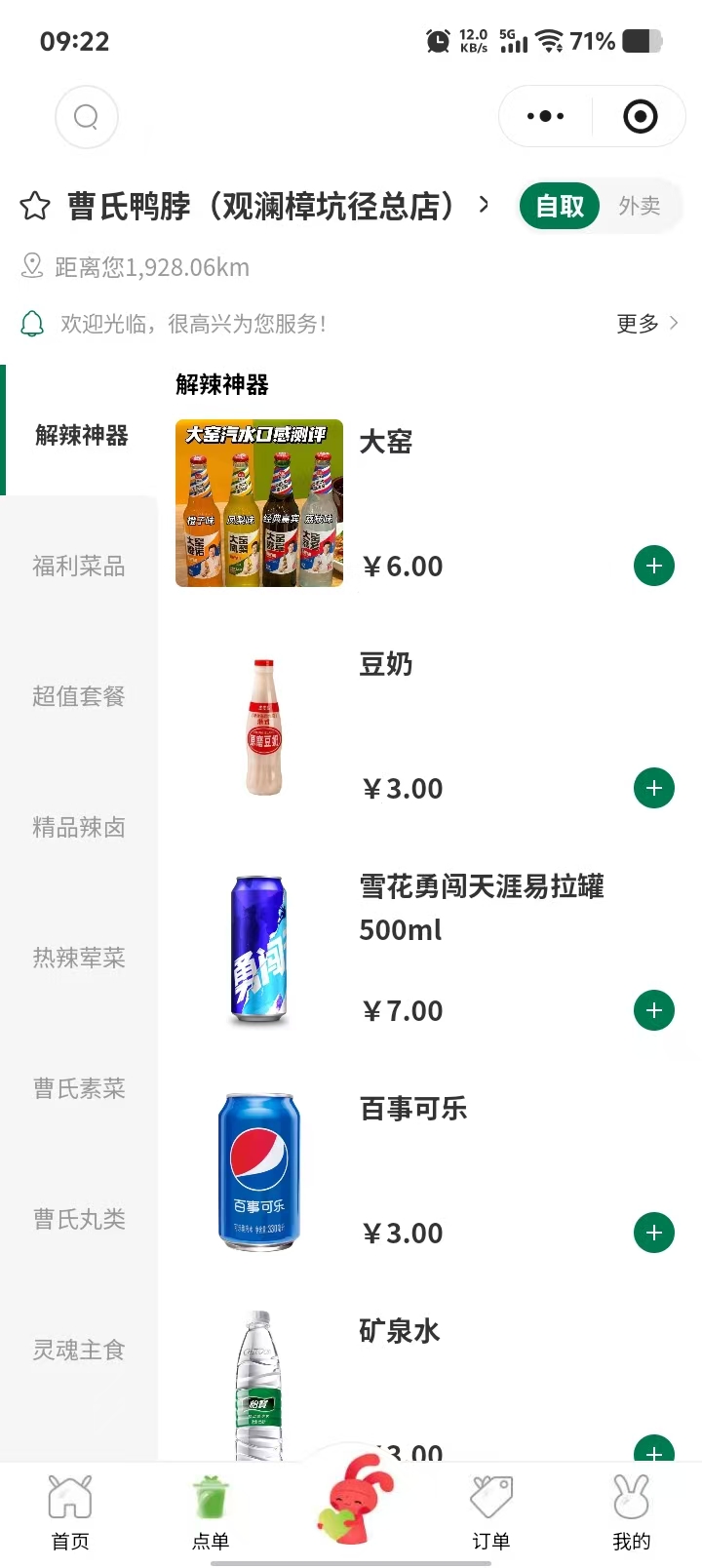This screenshot has width=702, height=1568.
Task: Select the 超值套餐 category
Action: (x=79, y=696)
